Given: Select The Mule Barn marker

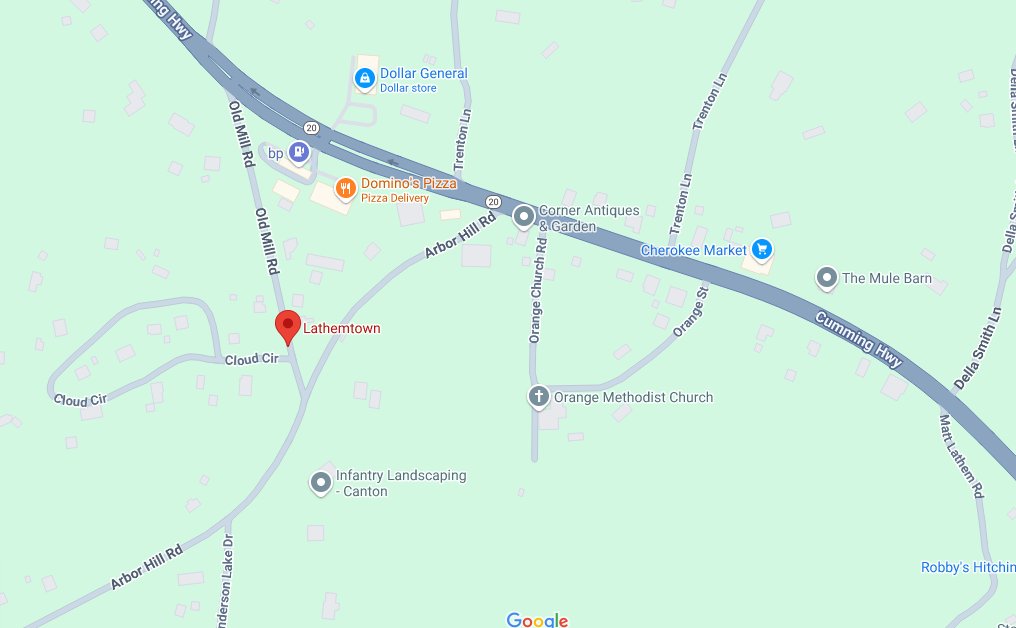Looking at the screenshot, I should [827, 277].
